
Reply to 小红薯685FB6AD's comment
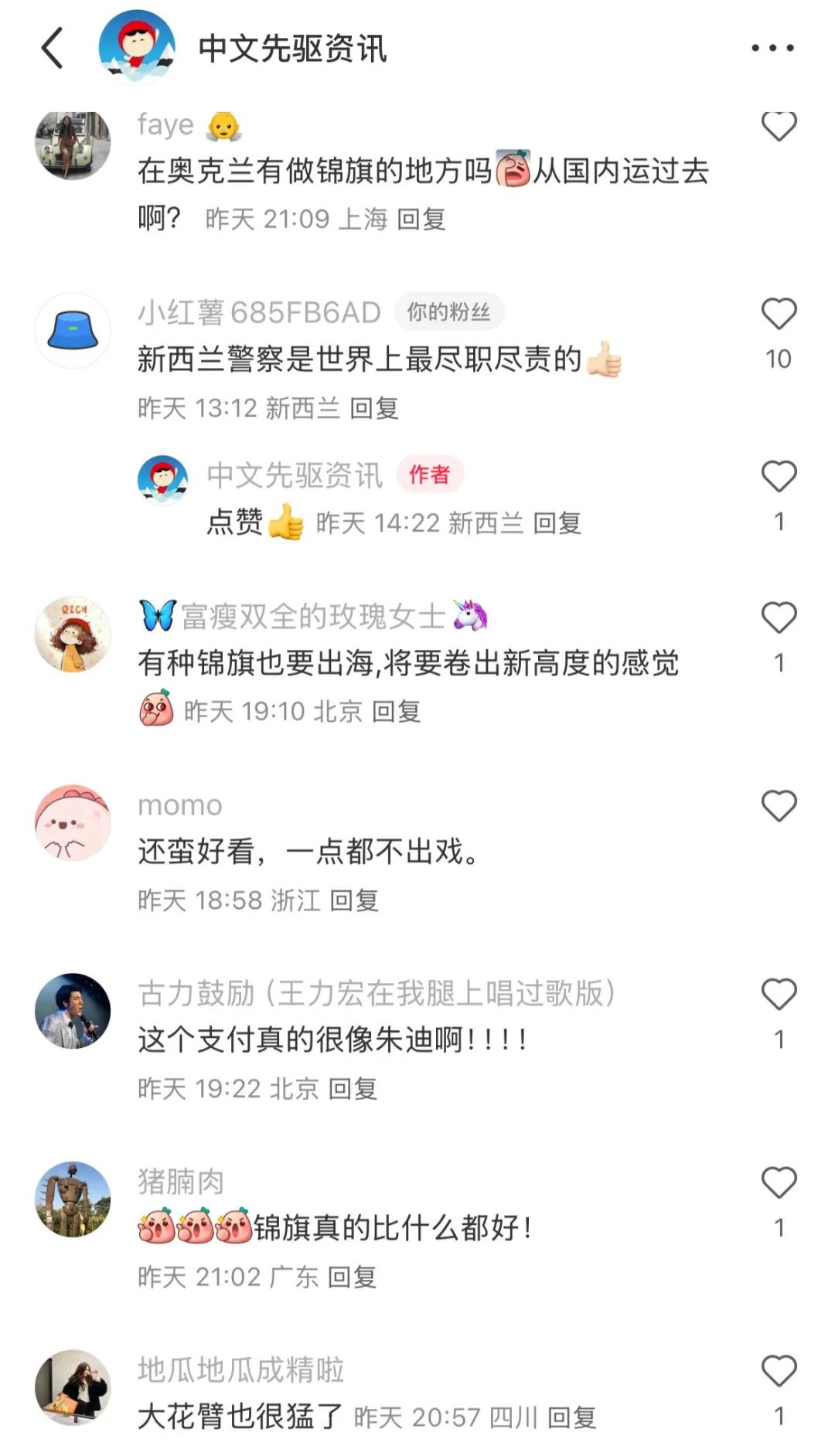pyautogui.click(x=374, y=408)
